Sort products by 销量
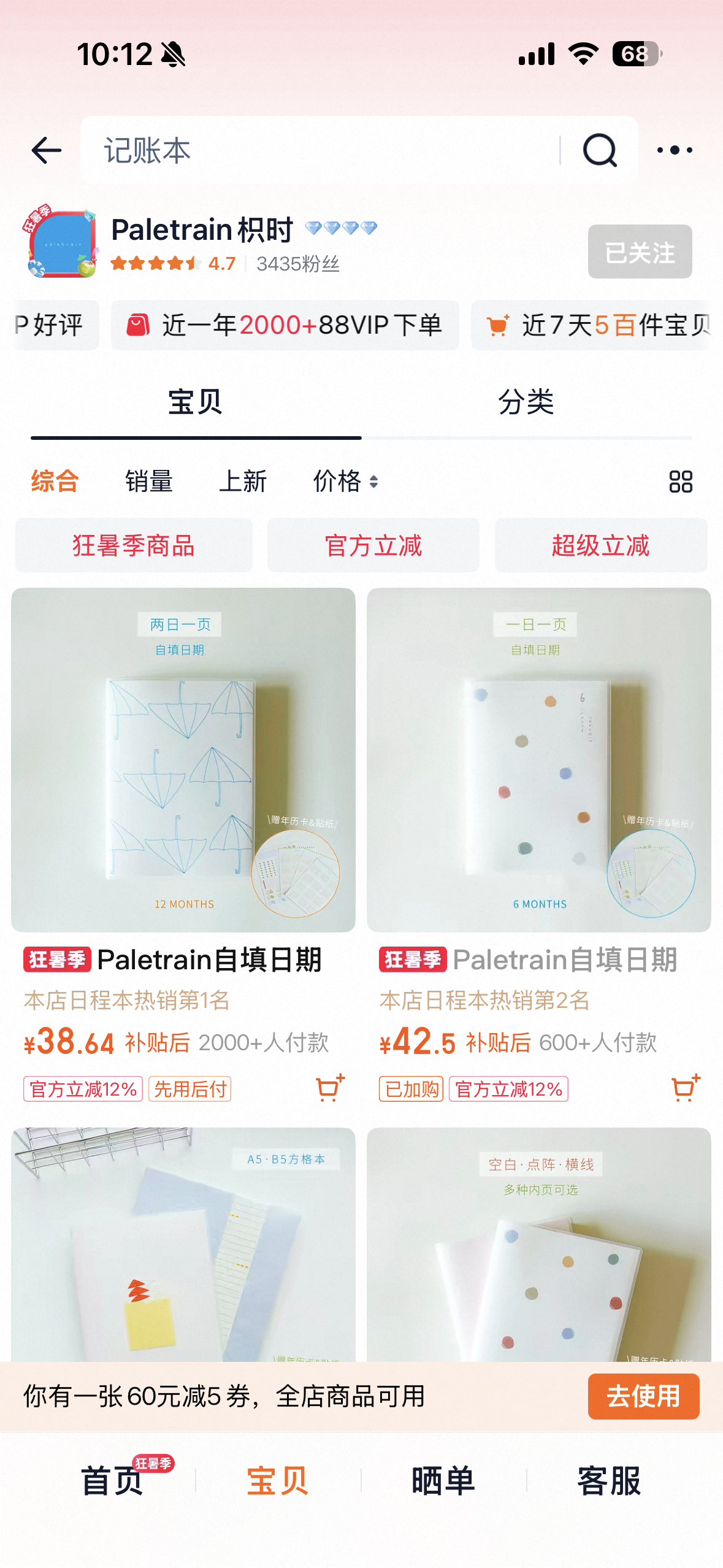Image resolution: width=723 pixels, height=1568 pixels. 149,481
